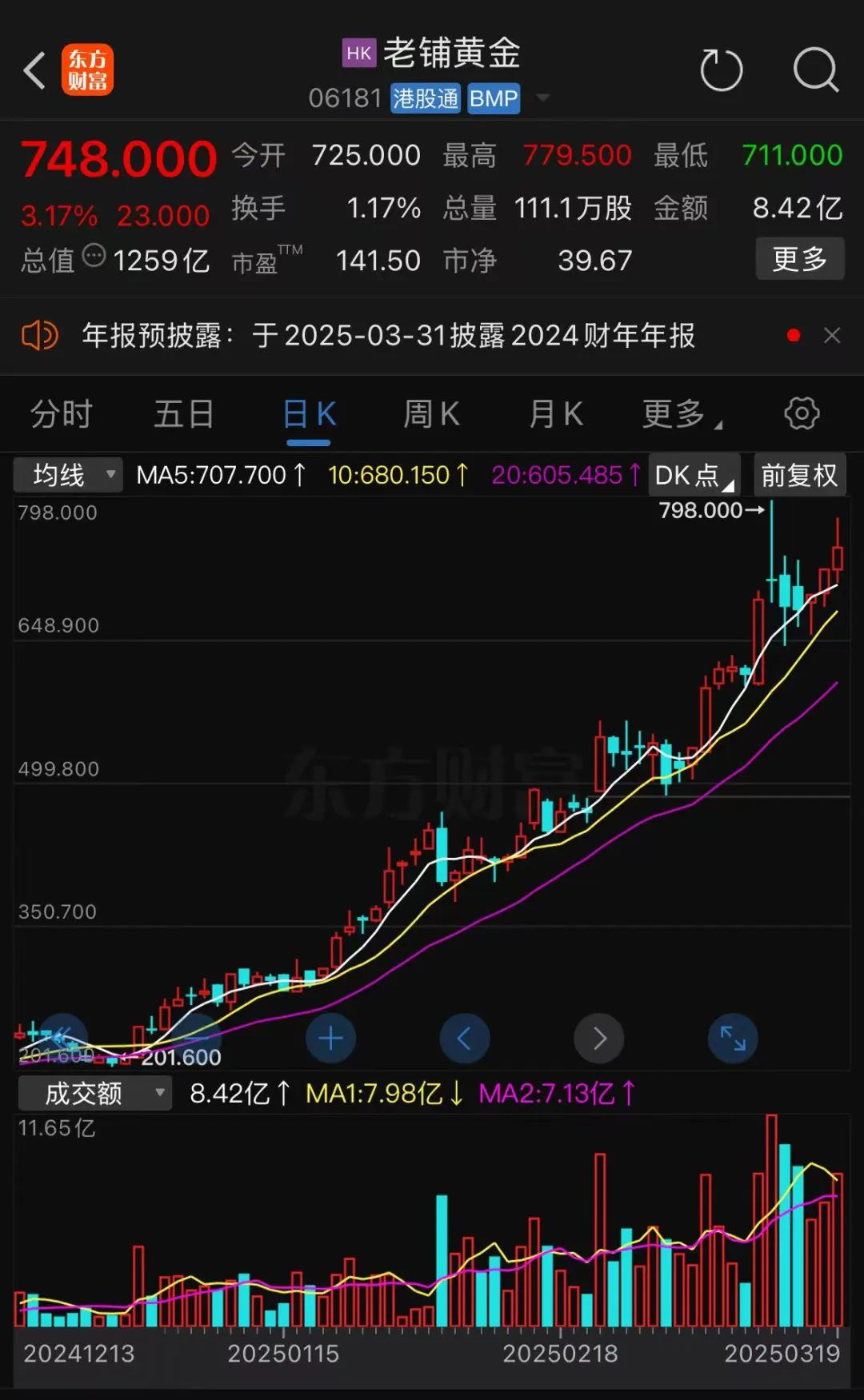View the 月K chart
The height and width of the screenshot is (1400, 864).
pyautogui.click(x=556, y=414)
